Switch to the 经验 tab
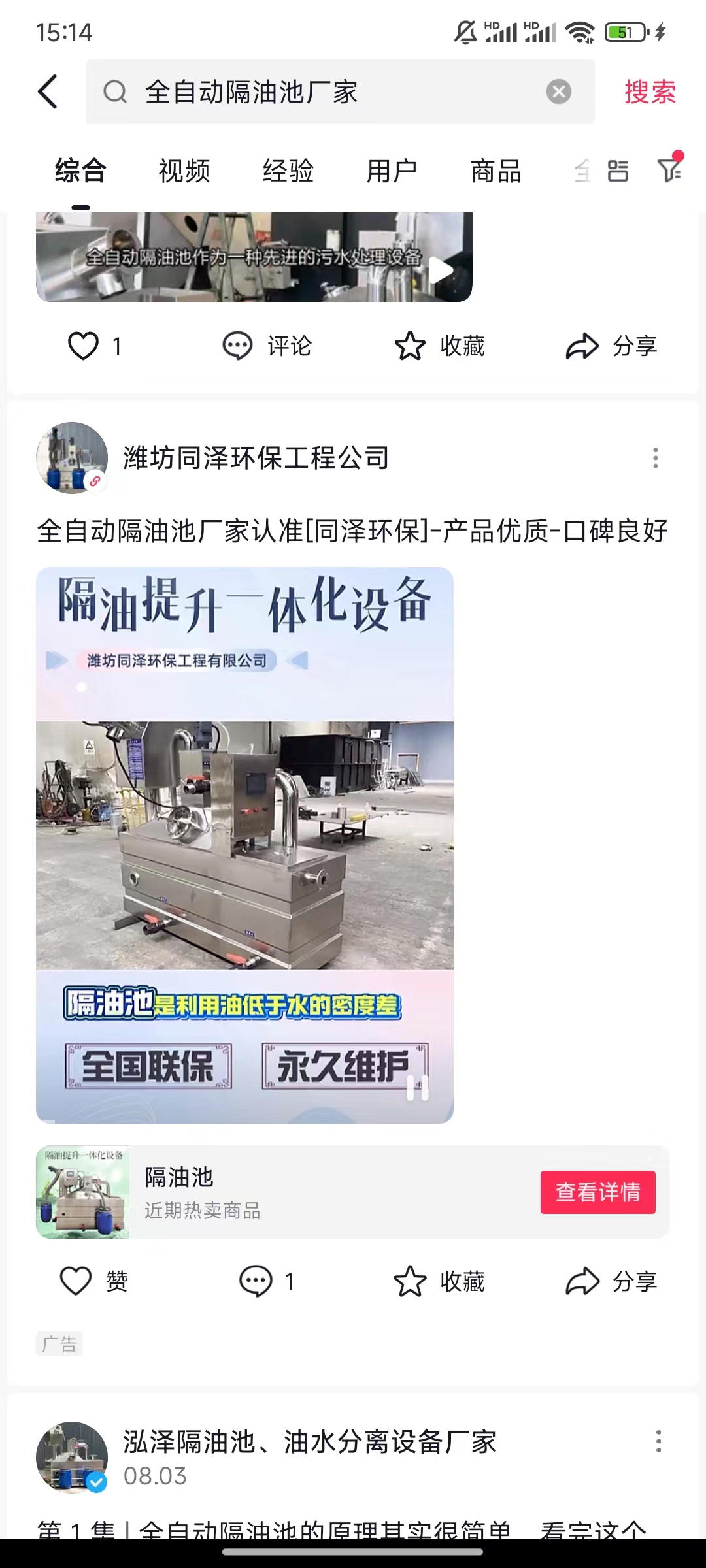The width and height of the screenshot is (706, 1568). tap(288, 171)
